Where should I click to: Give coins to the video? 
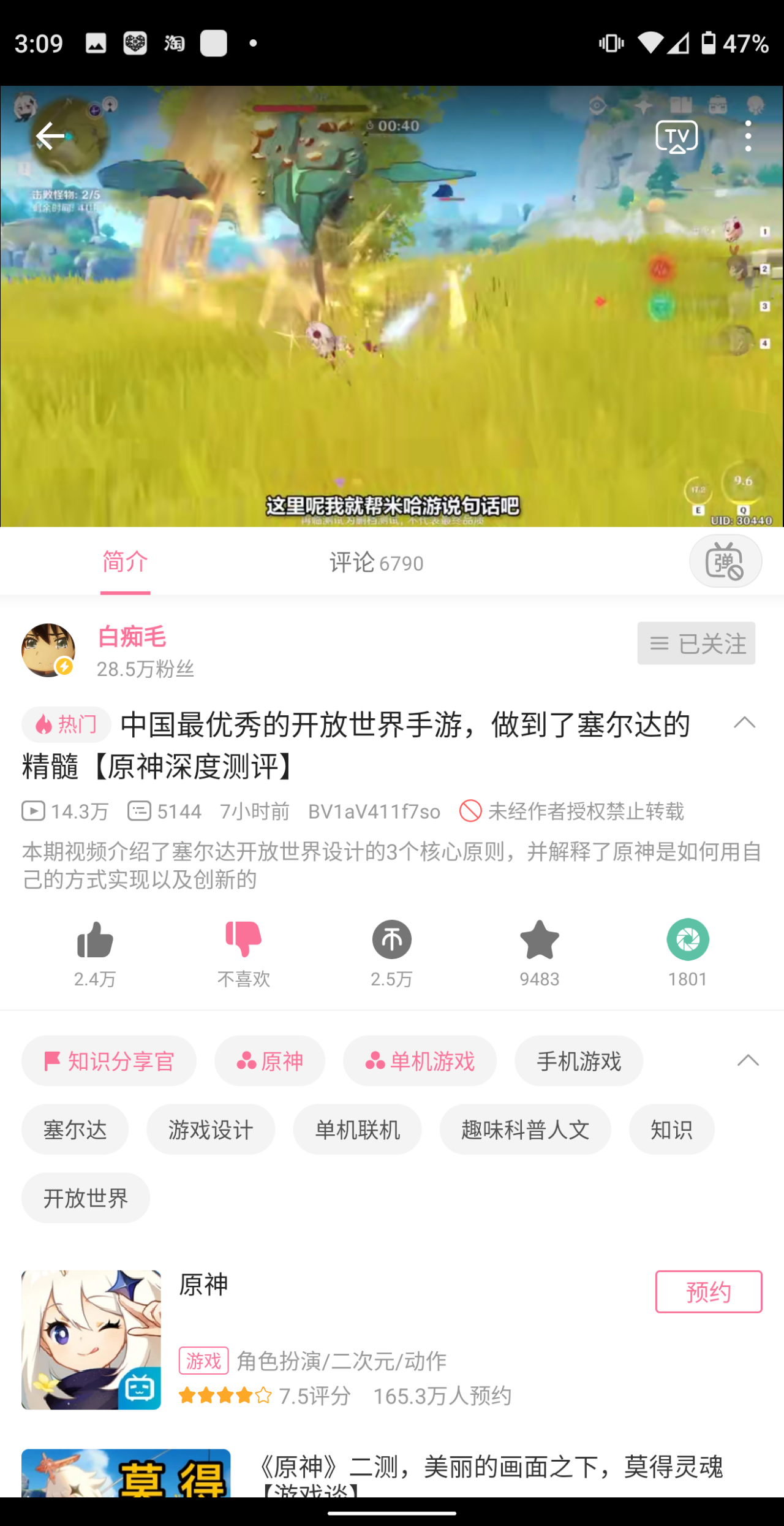pyautogui.click(x=391, y=954)
